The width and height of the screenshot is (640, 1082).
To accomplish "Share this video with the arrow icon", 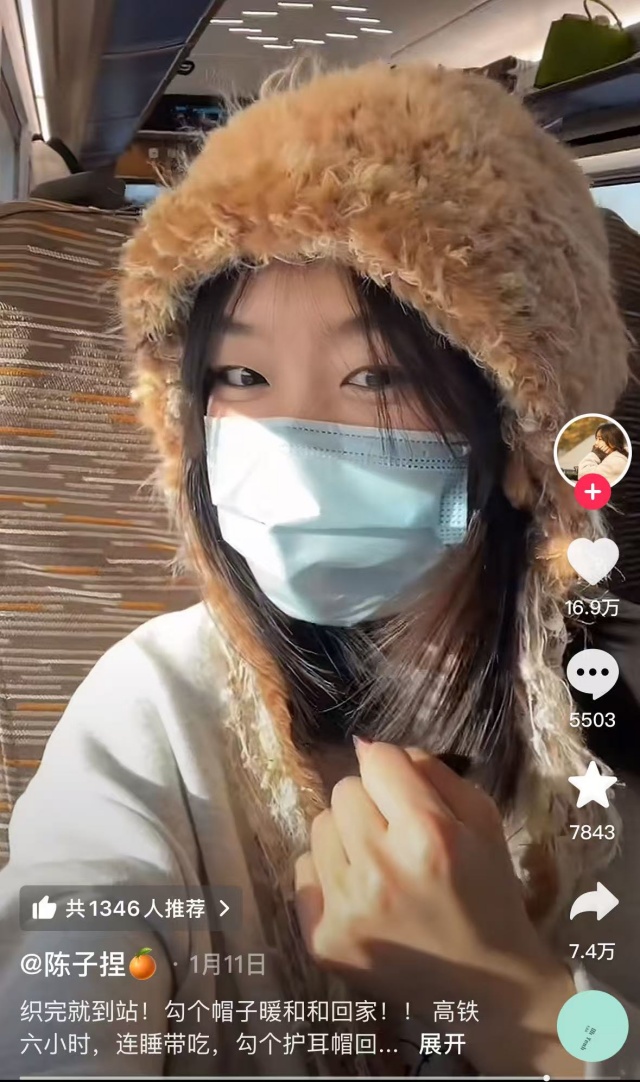I will [x=592, y=903].
